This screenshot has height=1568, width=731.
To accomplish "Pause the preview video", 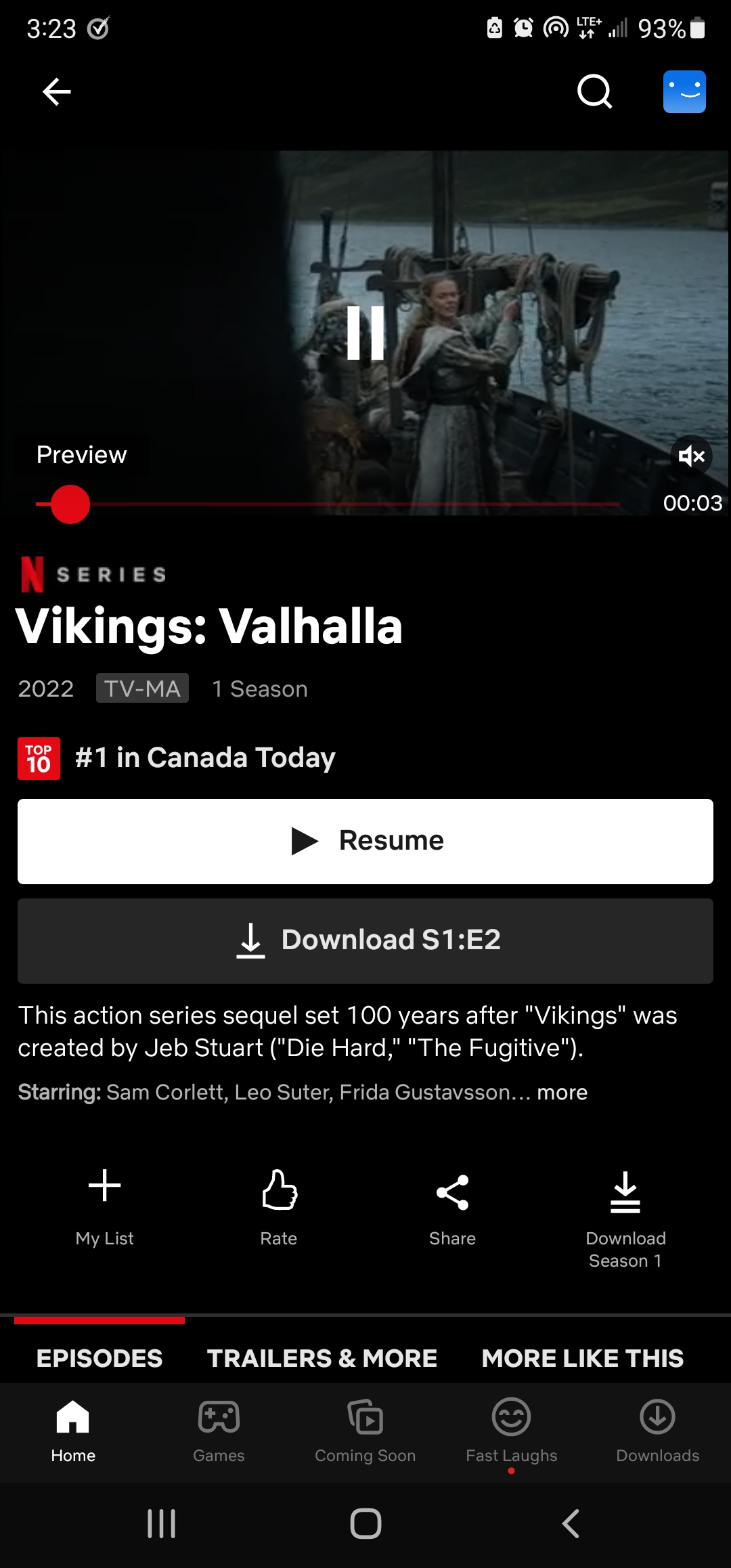I will click(x=365, y=333).
